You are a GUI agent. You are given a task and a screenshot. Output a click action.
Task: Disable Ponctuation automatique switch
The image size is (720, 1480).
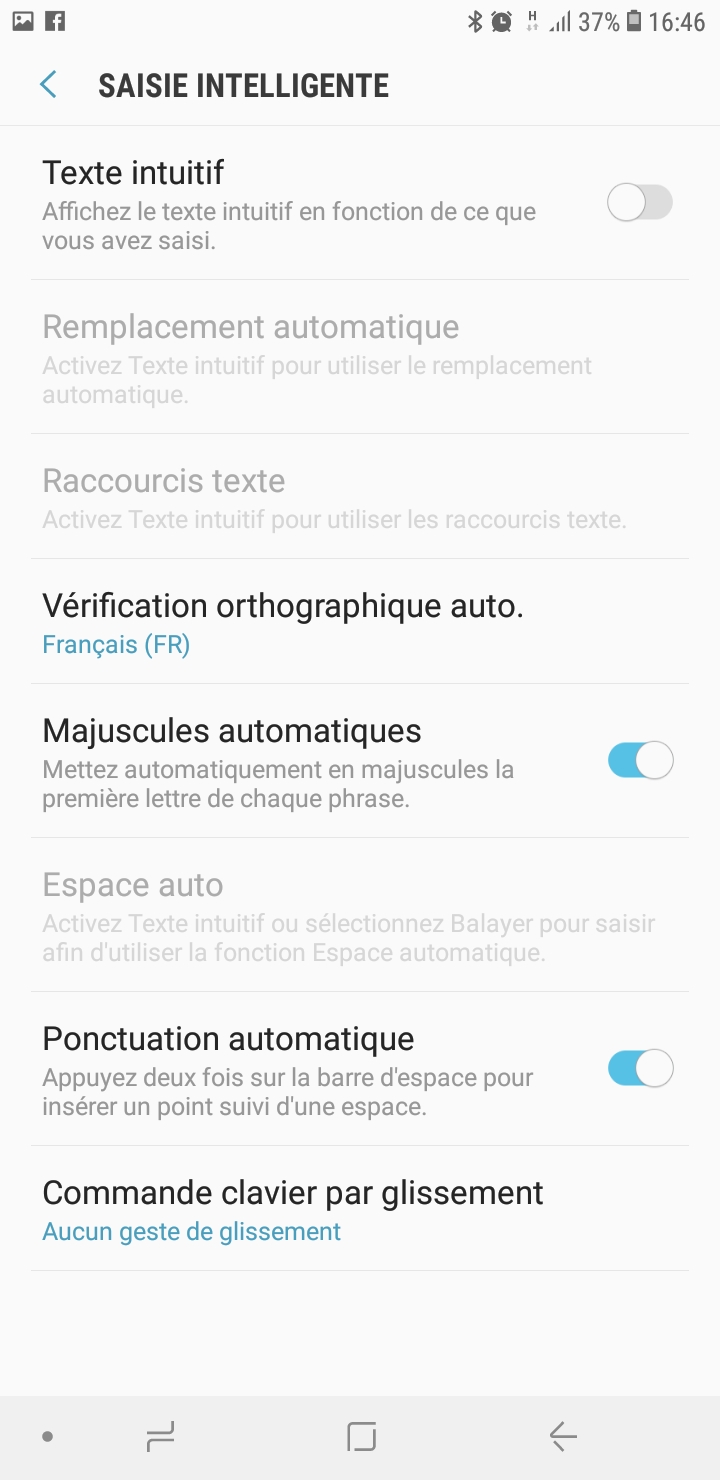pyautogui.click(x=640, y=1069)
